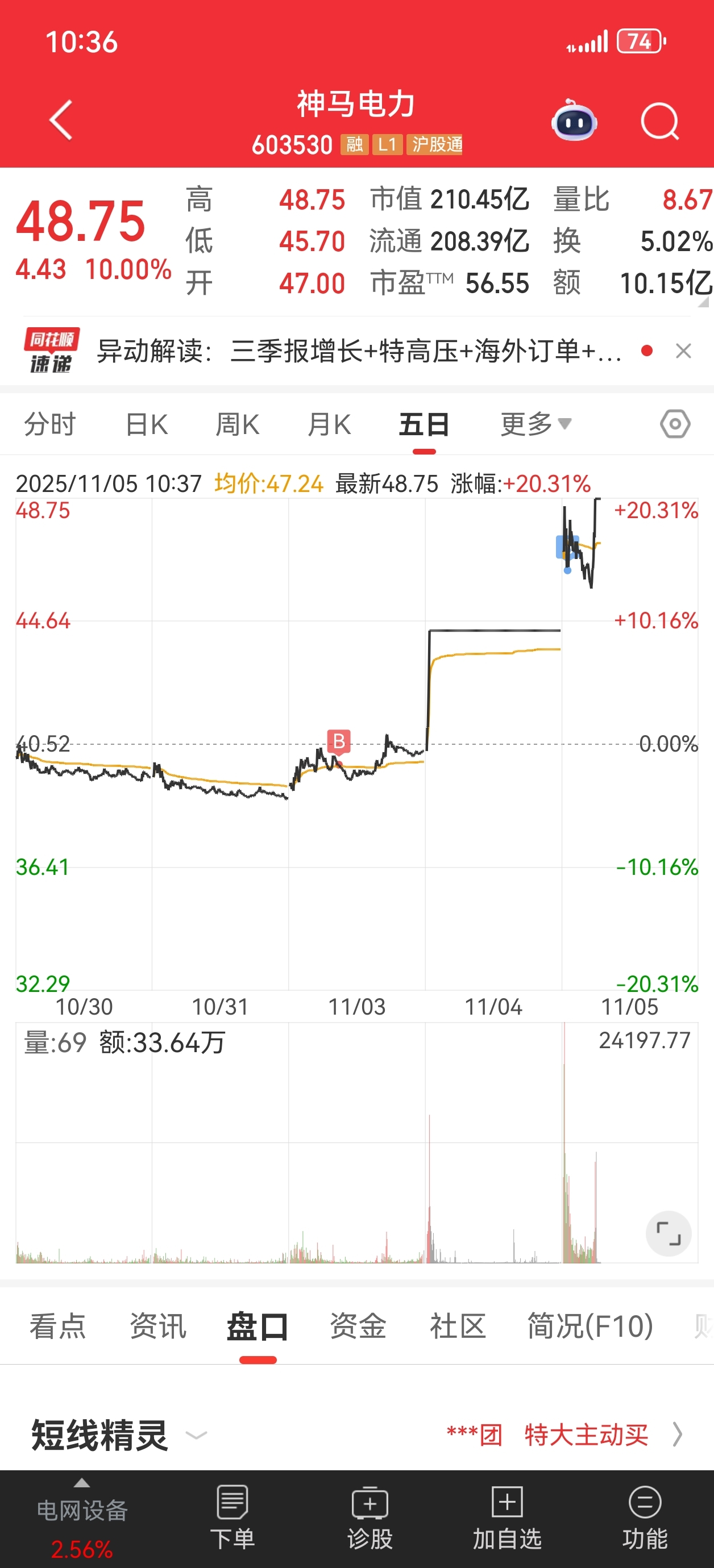714x1568 pixels.
Task: Dismiss the 异动解读 news banner
Action: 683,351
